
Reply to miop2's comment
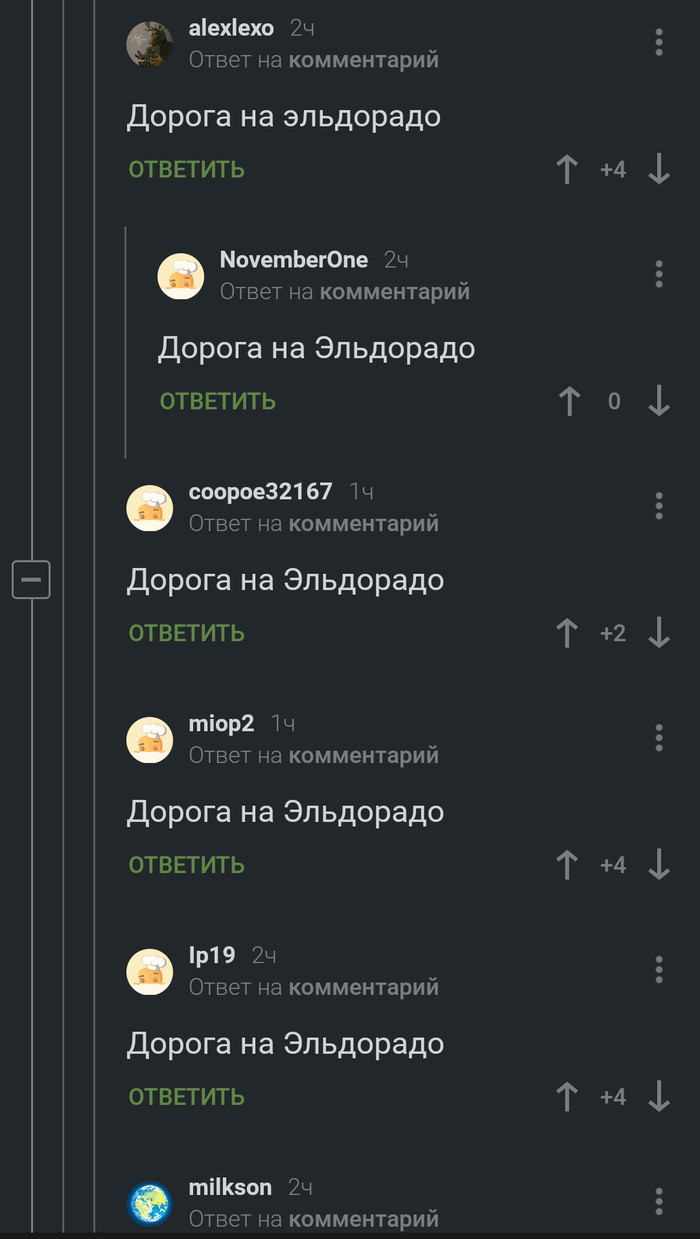pos(186,865)
